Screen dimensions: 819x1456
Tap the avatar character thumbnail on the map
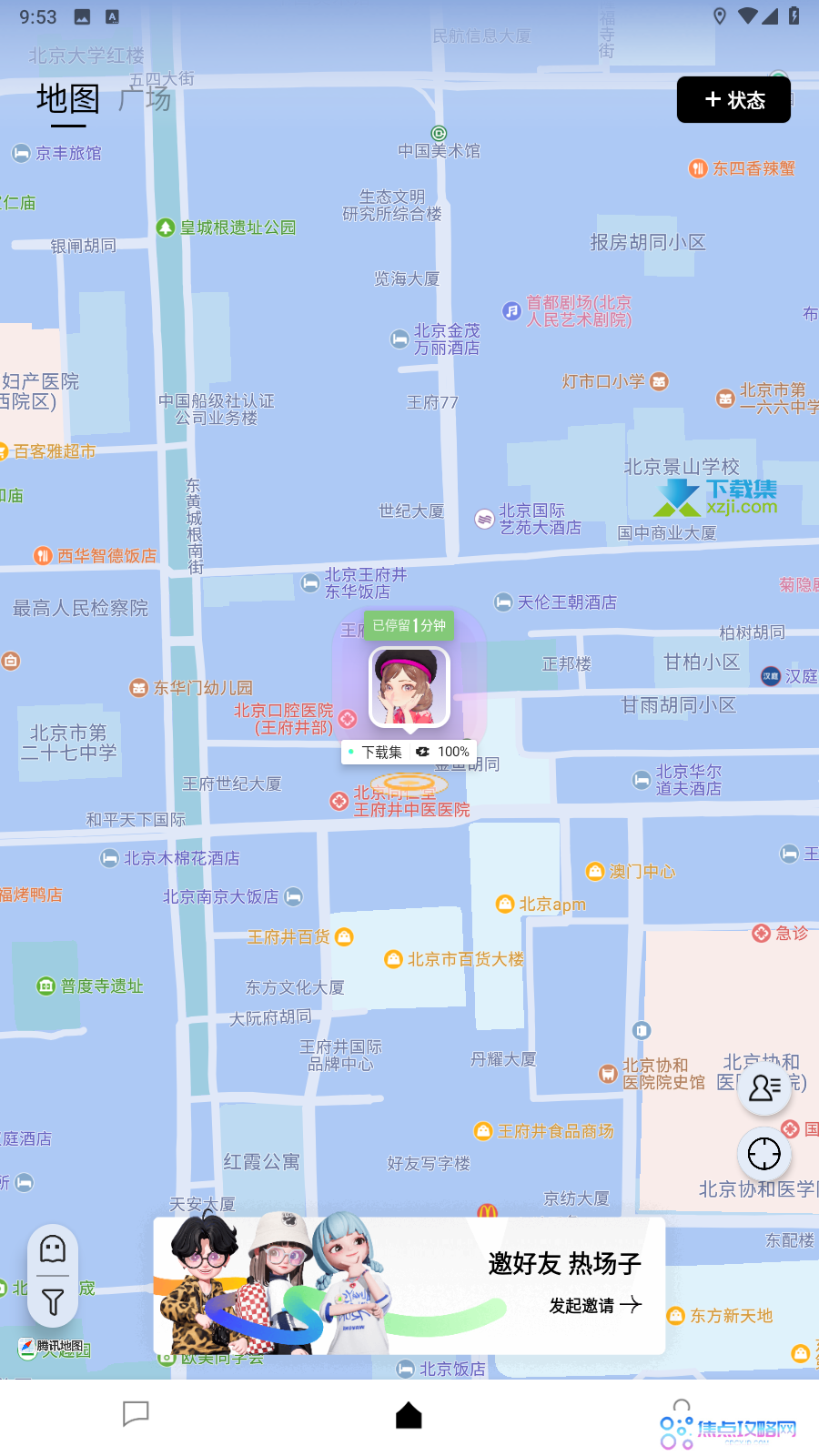coord(408,687)
